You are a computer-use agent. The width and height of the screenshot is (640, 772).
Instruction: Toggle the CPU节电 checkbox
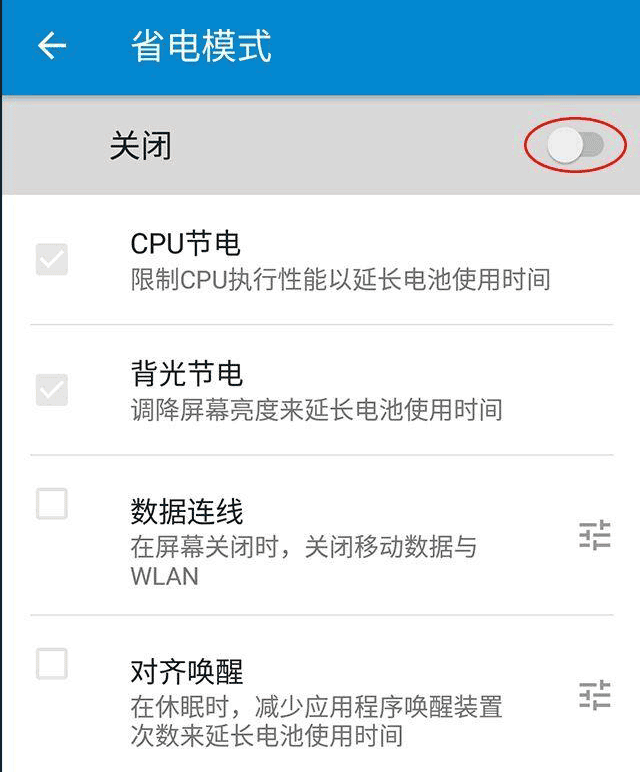(x=52, y=260)
